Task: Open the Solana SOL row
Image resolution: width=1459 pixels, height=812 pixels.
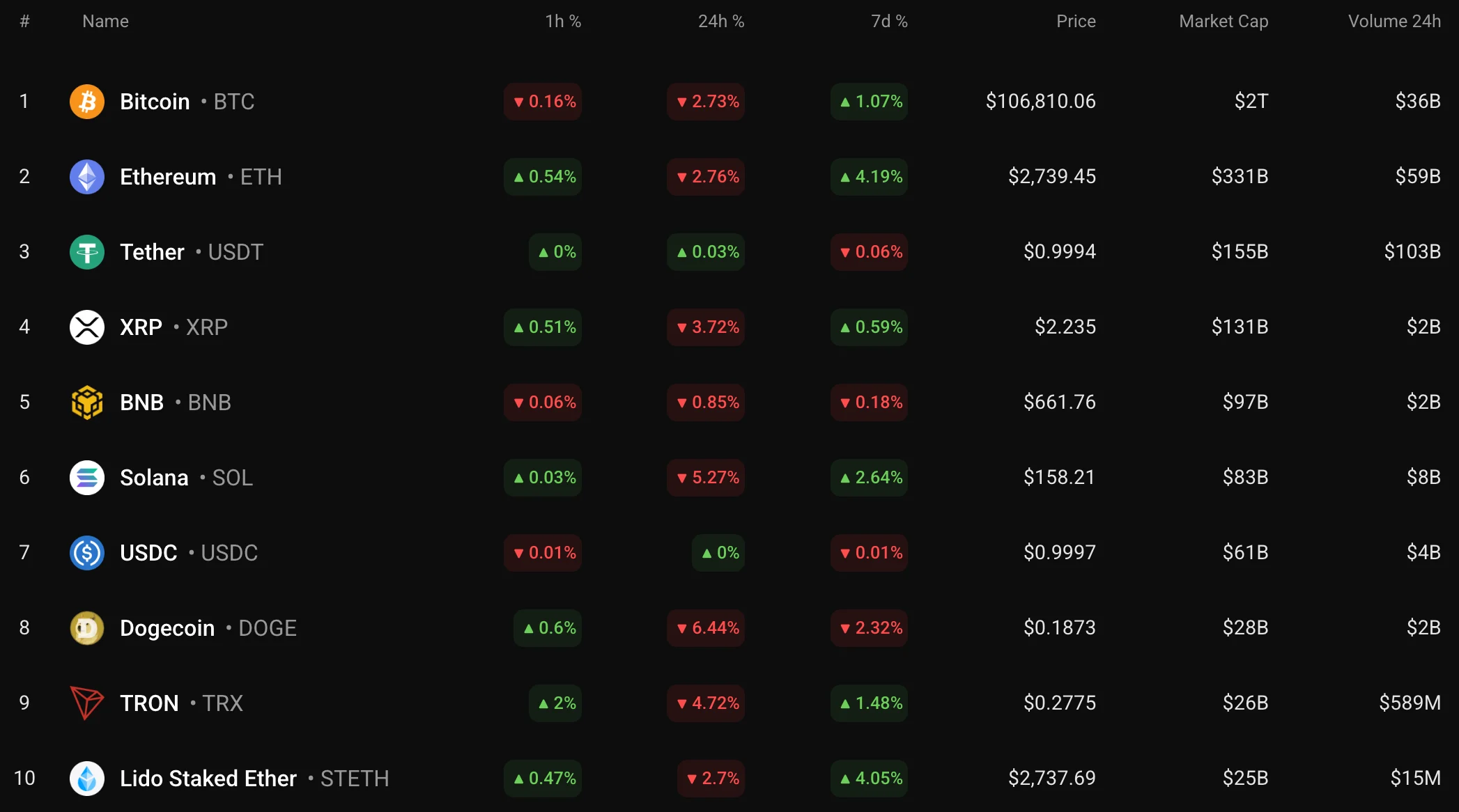Action: click(x=154, y=478)
